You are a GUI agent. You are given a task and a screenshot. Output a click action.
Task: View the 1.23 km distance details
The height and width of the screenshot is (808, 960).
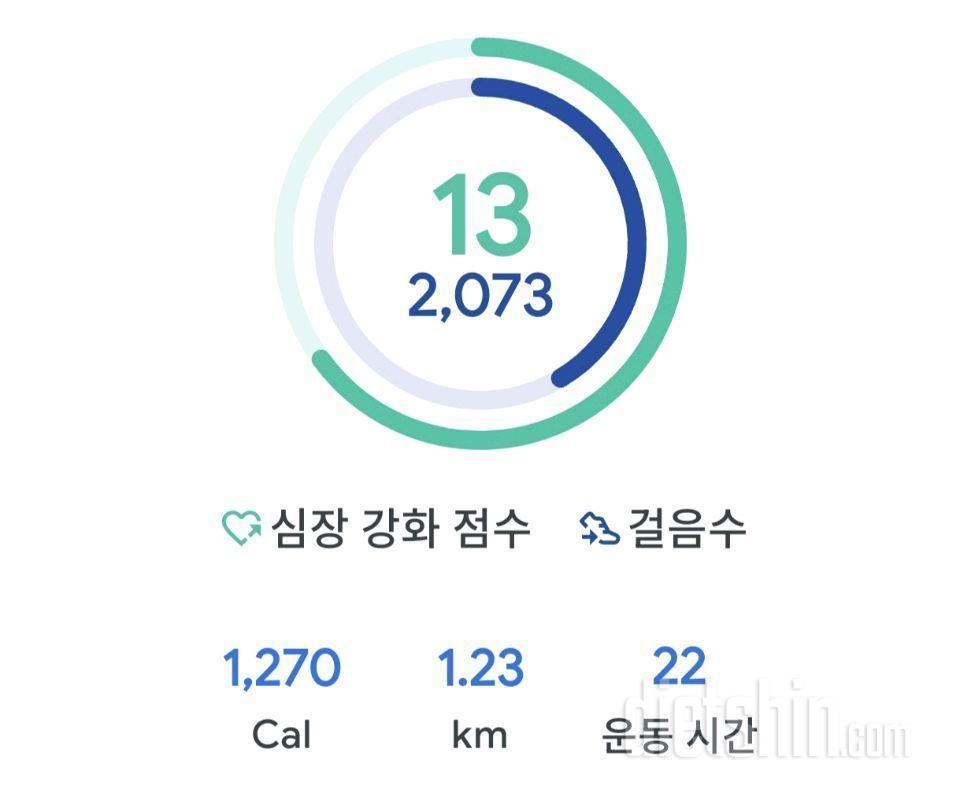tap(480, 700)
